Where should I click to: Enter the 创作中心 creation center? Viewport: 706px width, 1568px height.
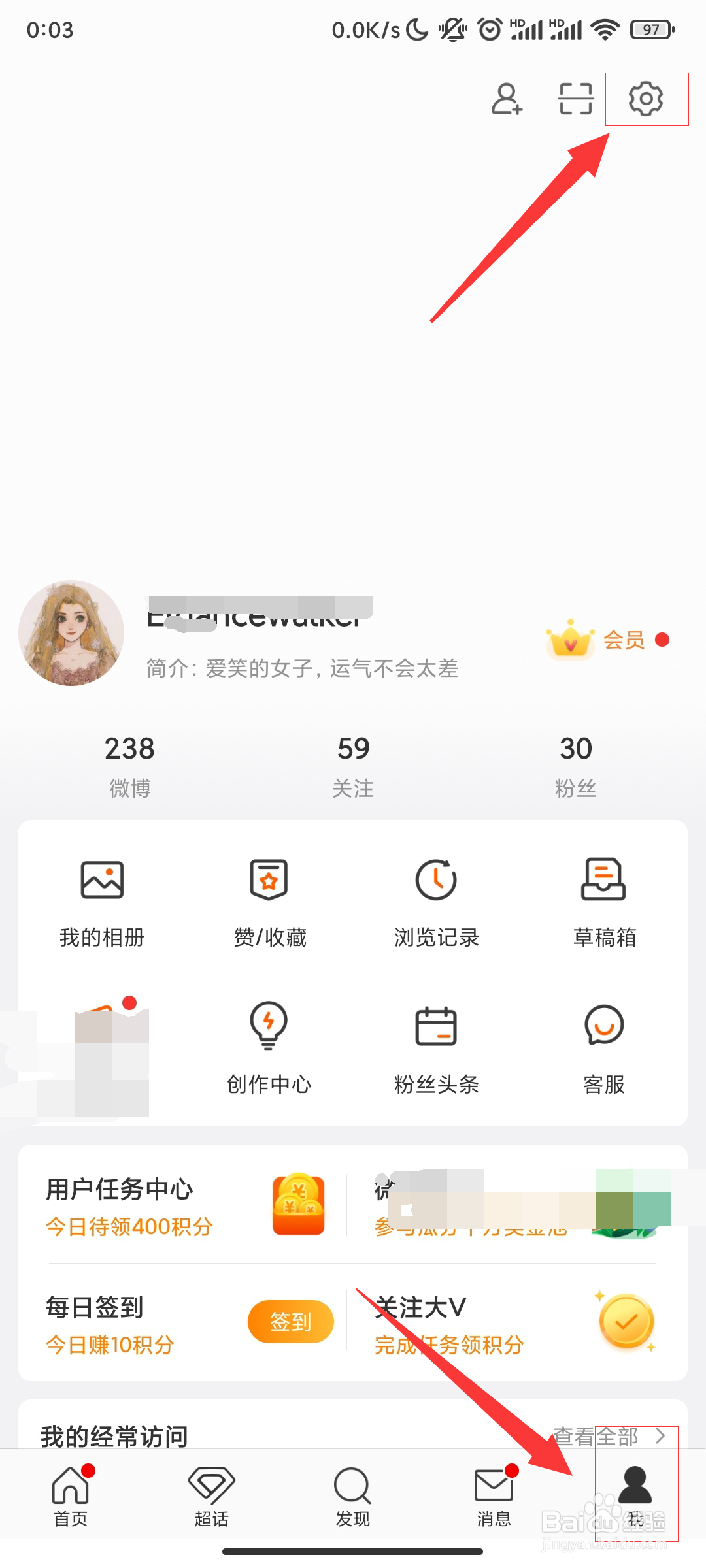tap(269, 1045)
